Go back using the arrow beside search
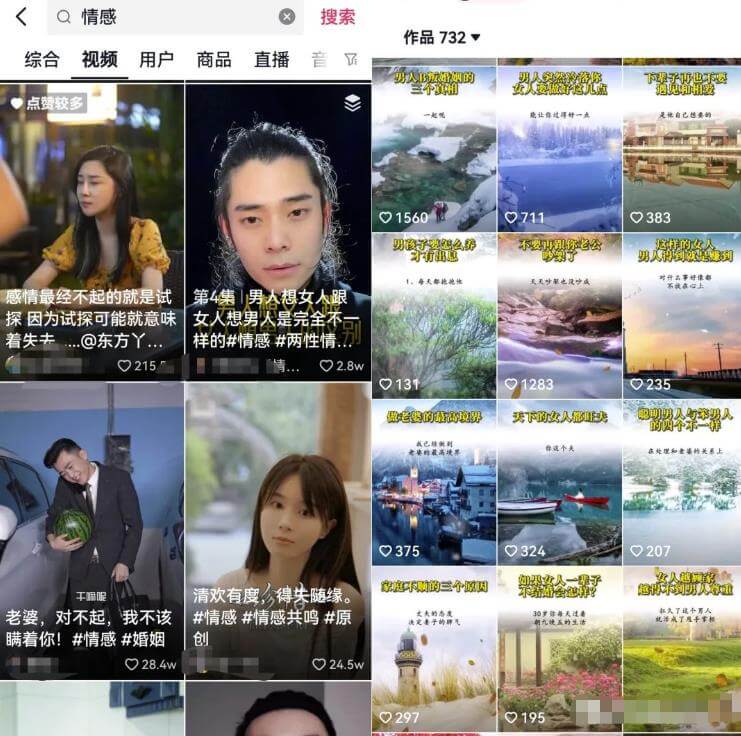 [x=21, y=16]
